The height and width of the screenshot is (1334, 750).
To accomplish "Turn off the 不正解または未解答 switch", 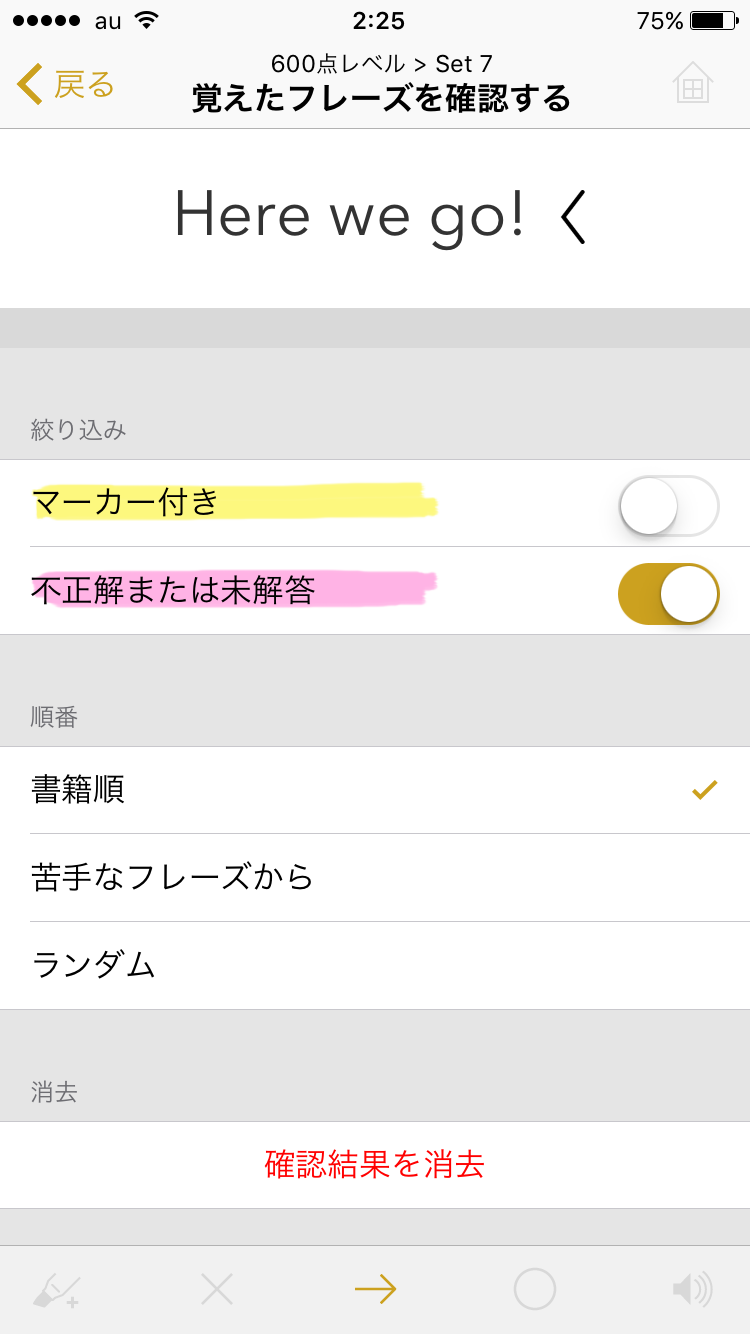I will (x=669, y=594).
